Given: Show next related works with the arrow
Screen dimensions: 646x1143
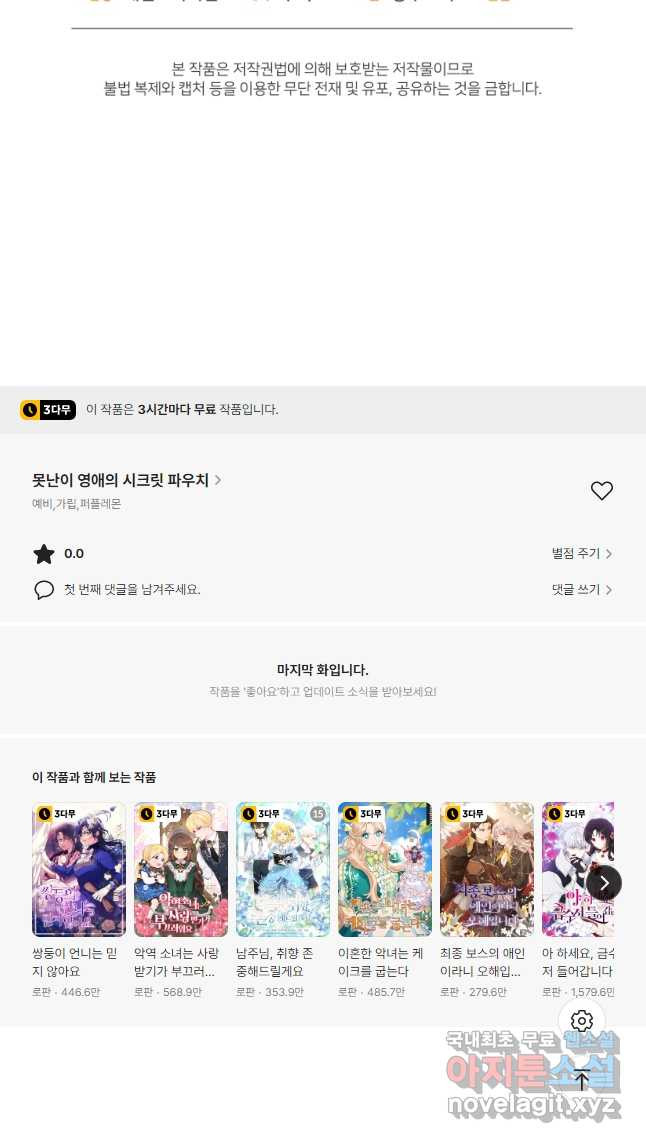Looking at the screenshot, I should [603, 883].
